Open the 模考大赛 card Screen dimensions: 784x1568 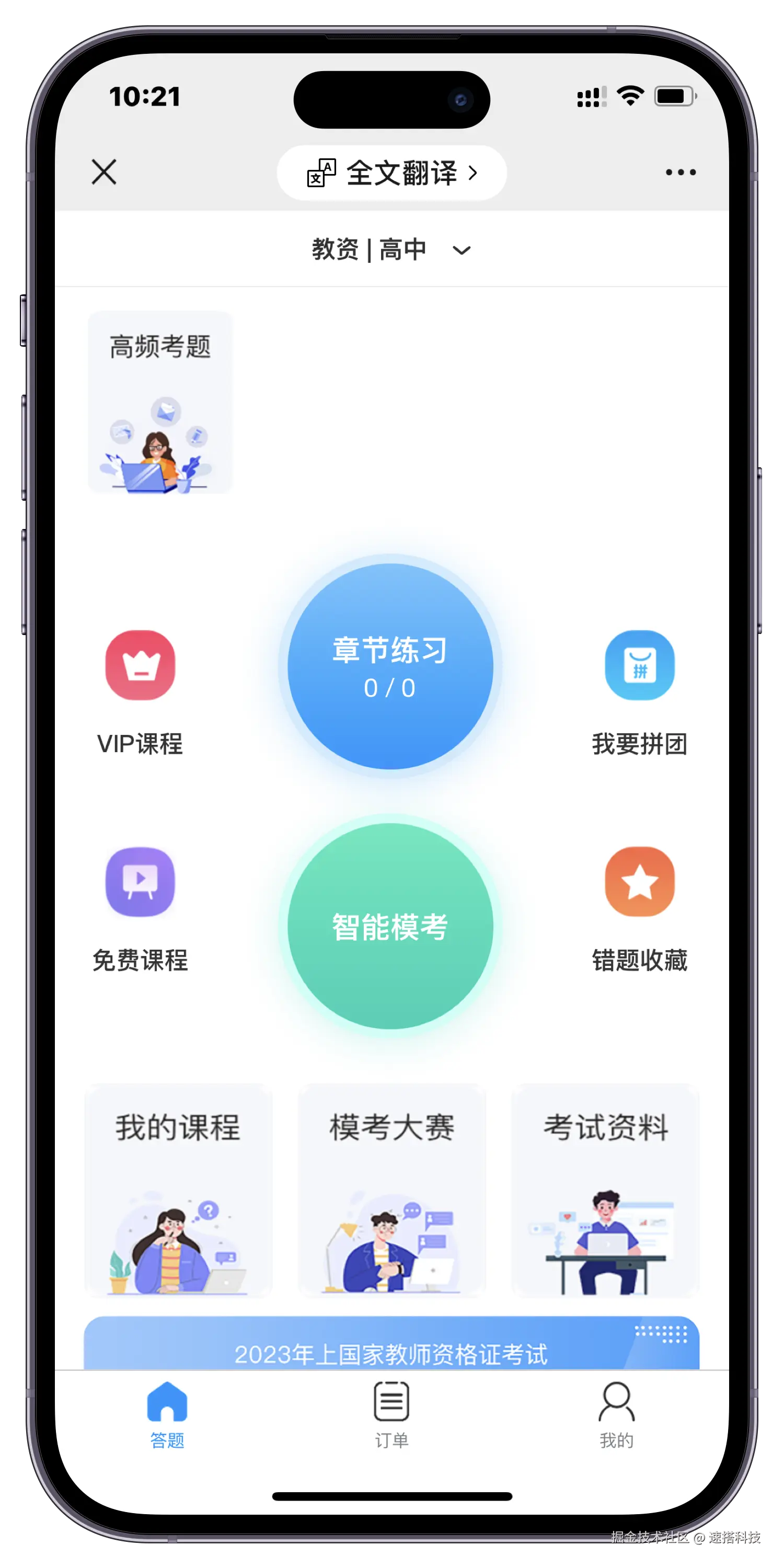(391, 1190)
